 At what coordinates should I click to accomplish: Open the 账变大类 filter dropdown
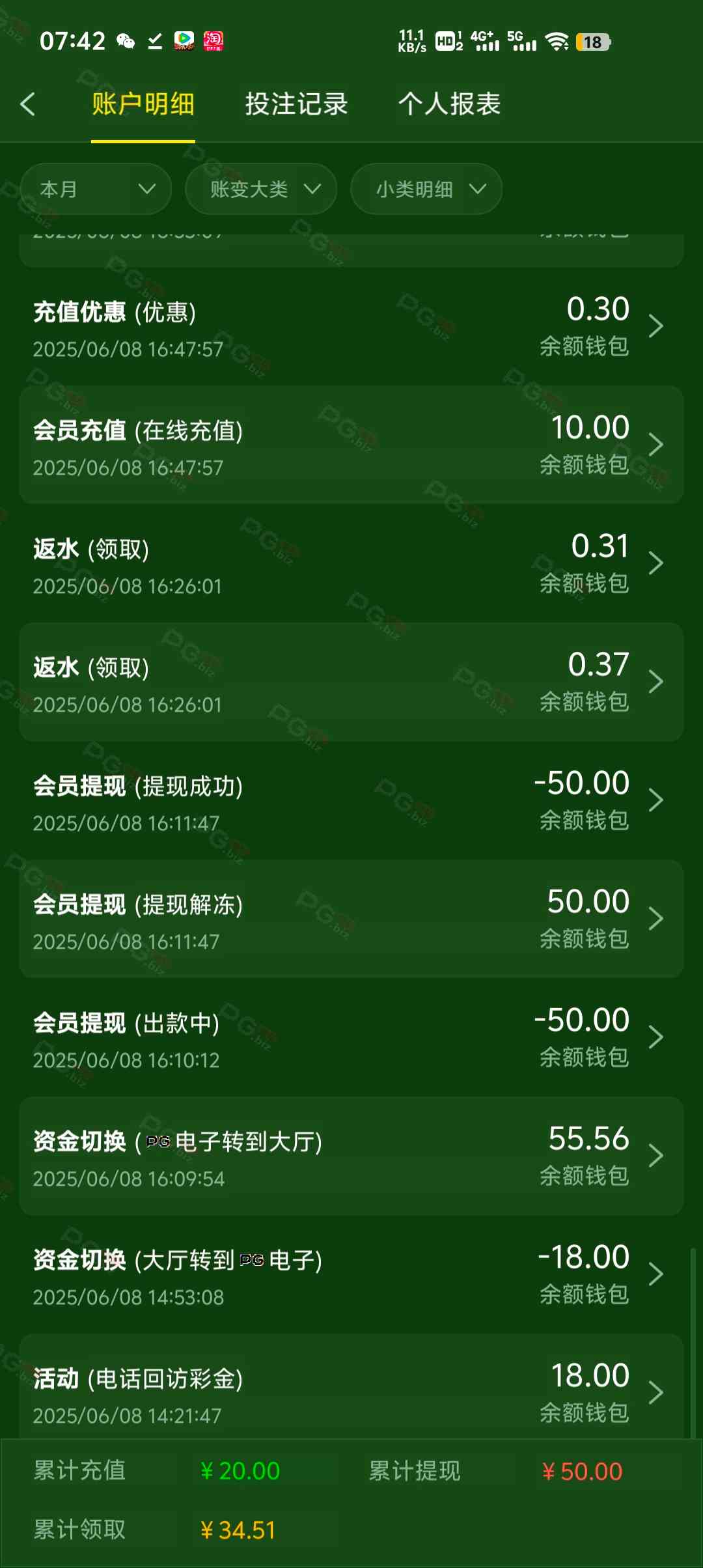tap(261, 189)
